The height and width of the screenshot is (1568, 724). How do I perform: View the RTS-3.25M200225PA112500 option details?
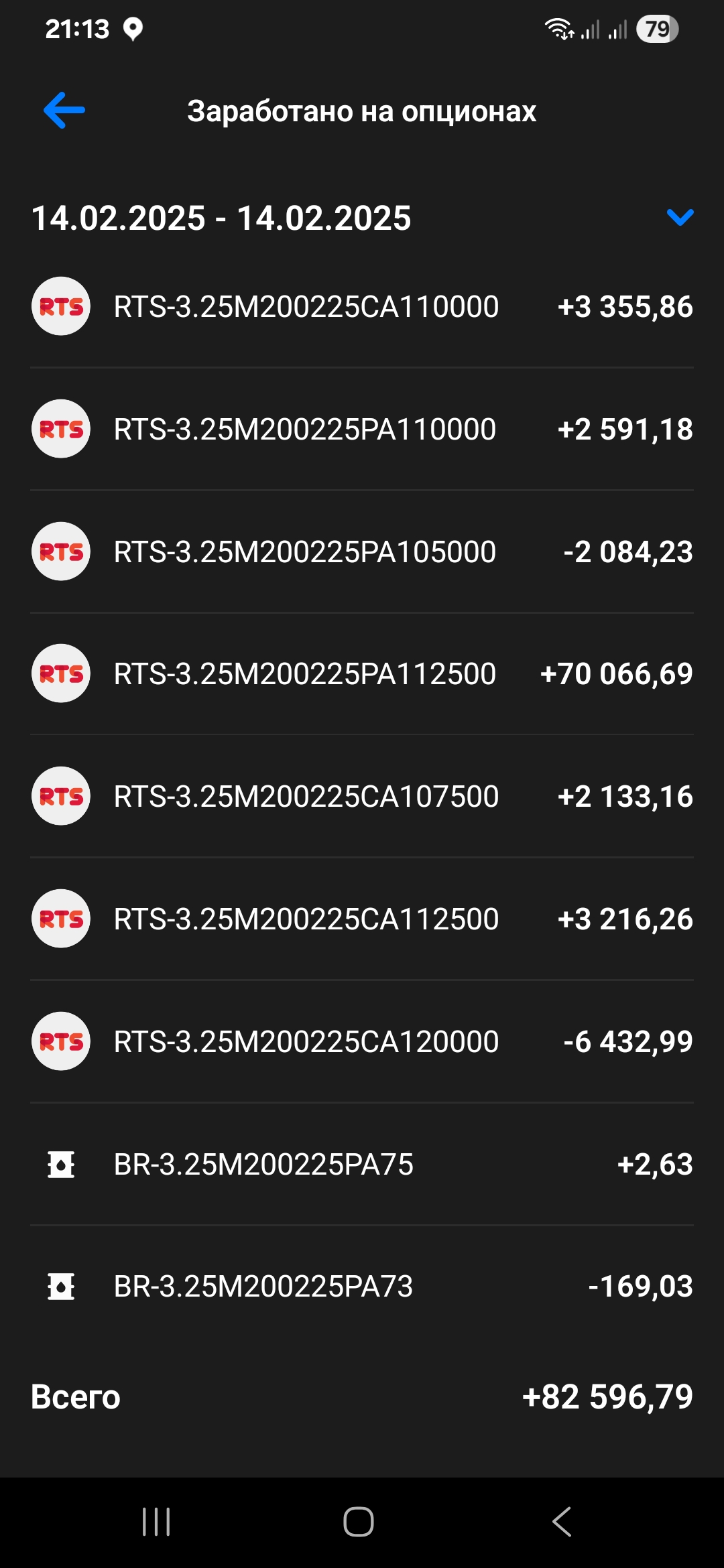coord(362,674)
